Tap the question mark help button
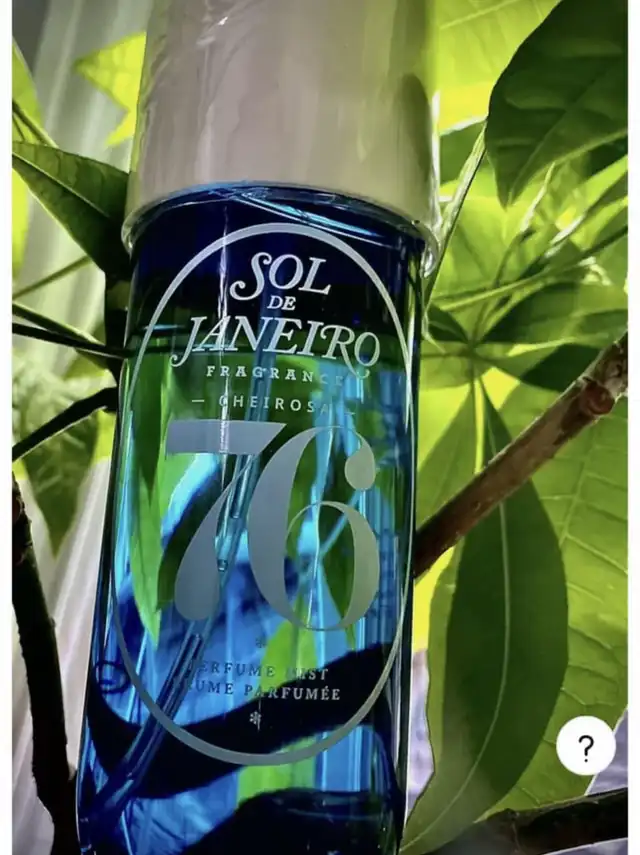 pos(586,746)
